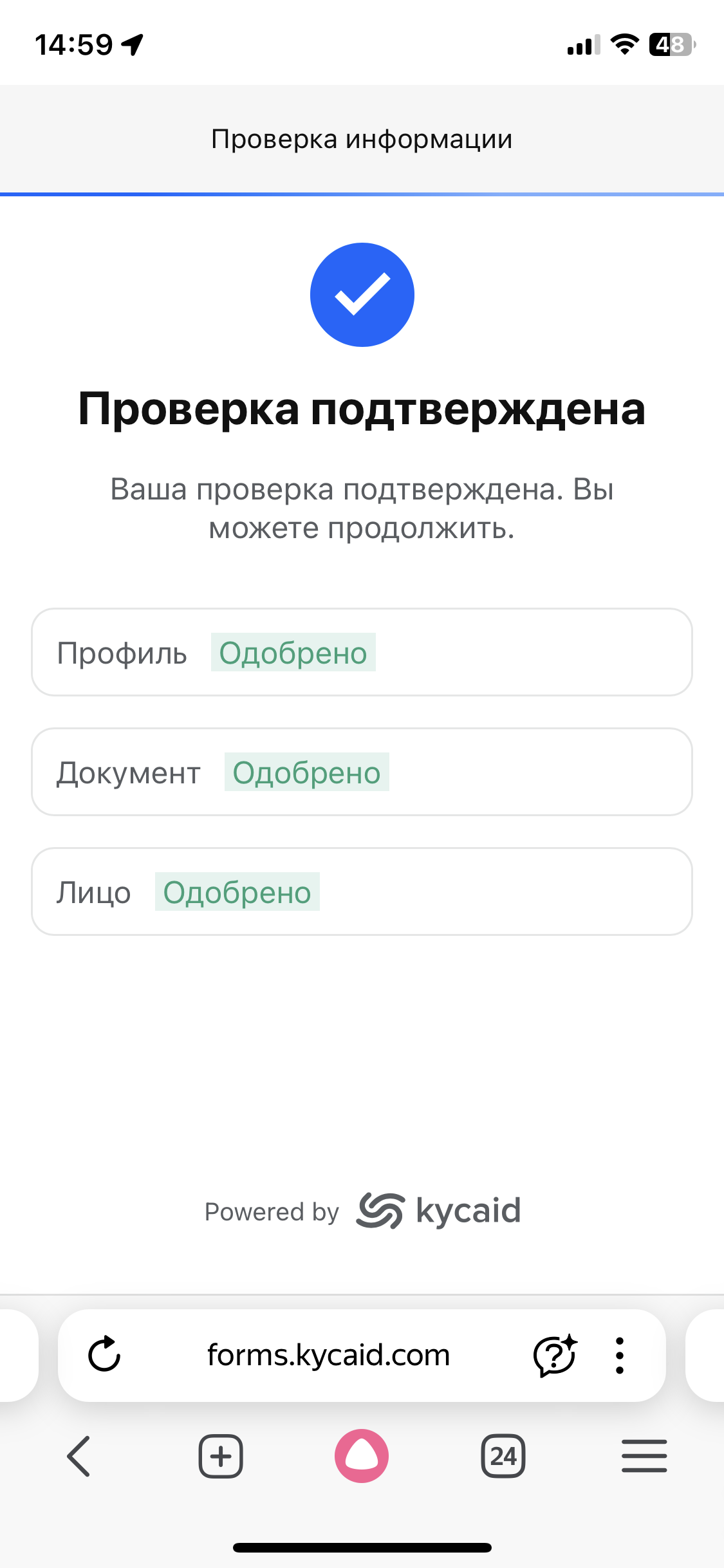Go back with the browser back arrow
Image resolution: width=724 pixels, height=1568 pixels.
point(79,1456)
